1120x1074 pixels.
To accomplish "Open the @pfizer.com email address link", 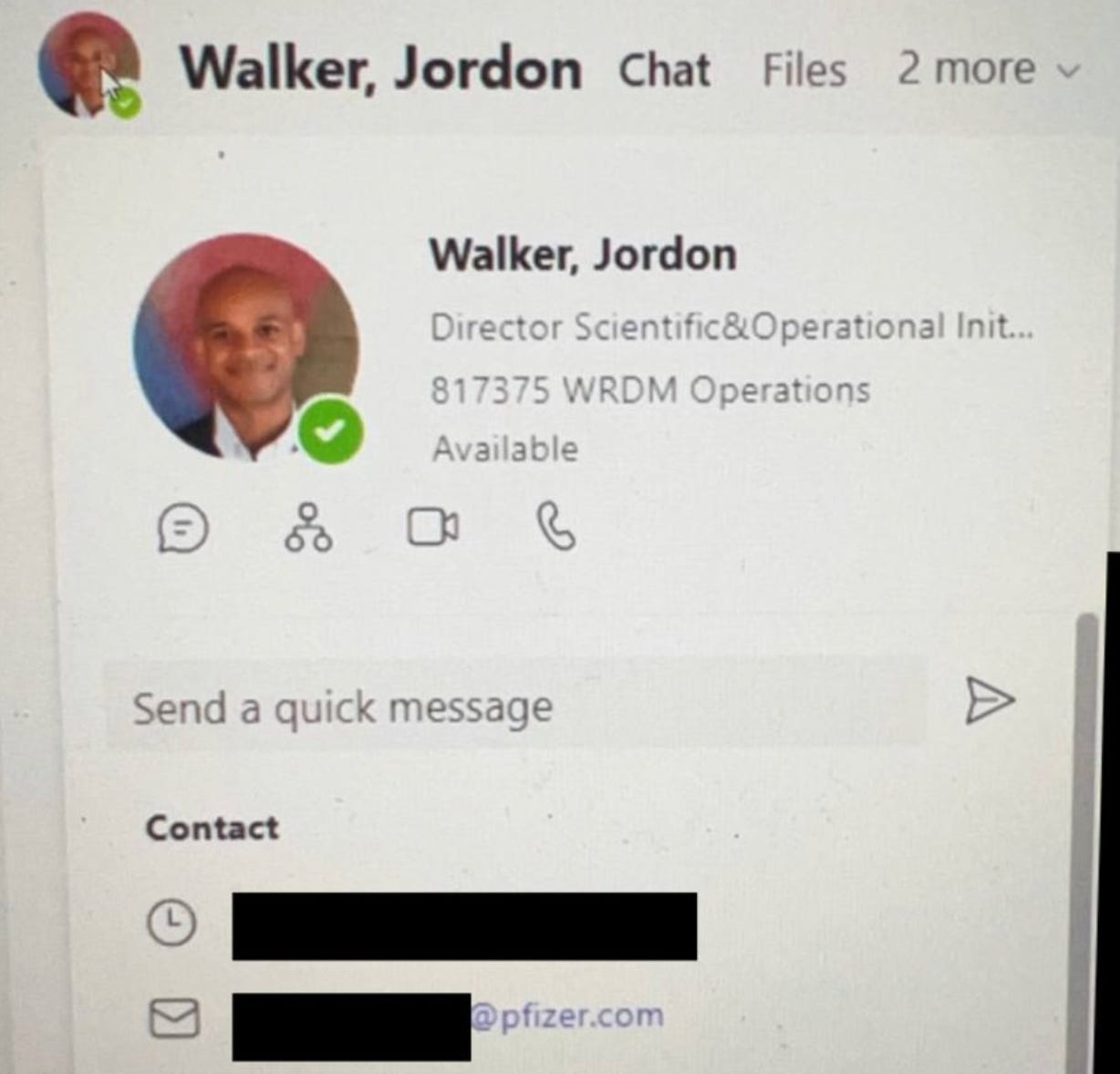I will [567, 1015].
